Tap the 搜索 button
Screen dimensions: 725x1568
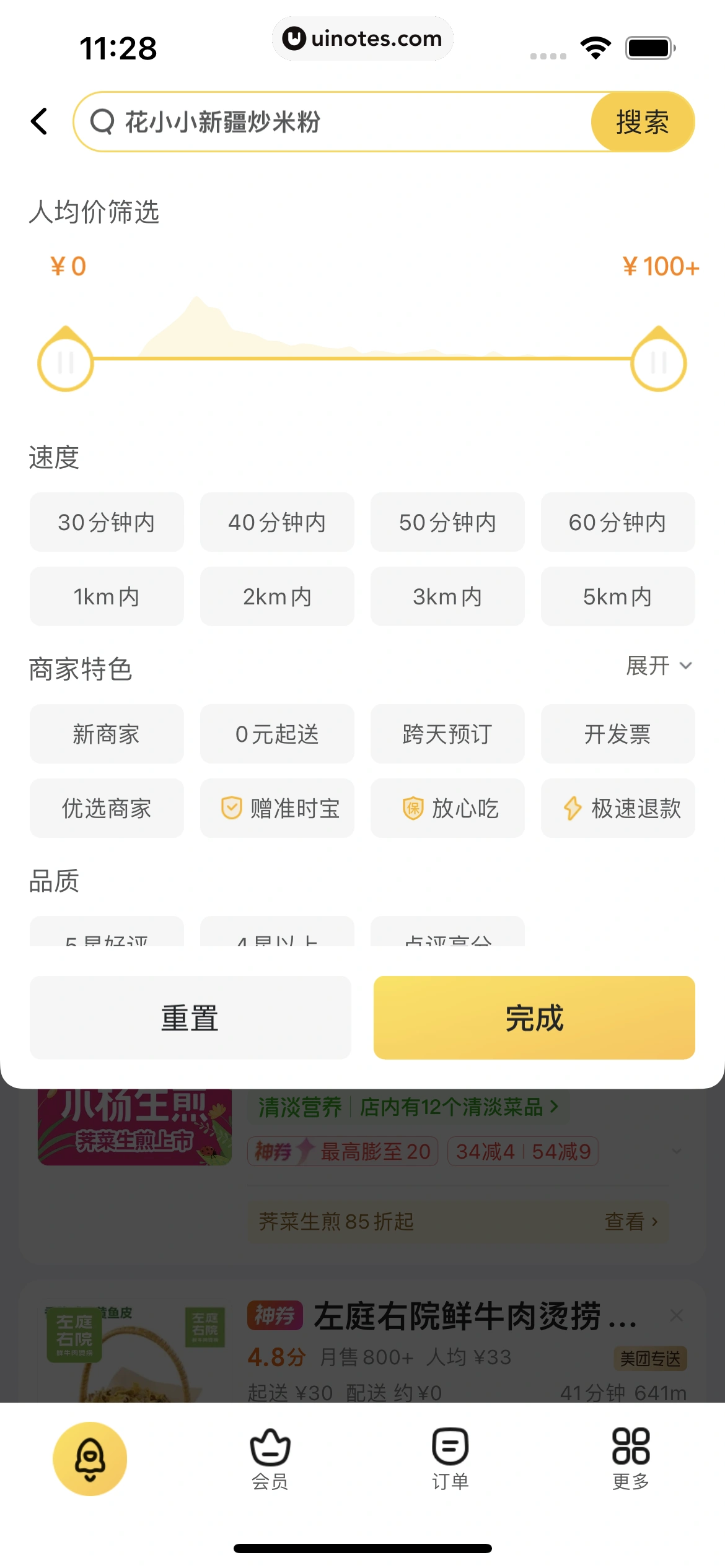click(x=642, y=121)
